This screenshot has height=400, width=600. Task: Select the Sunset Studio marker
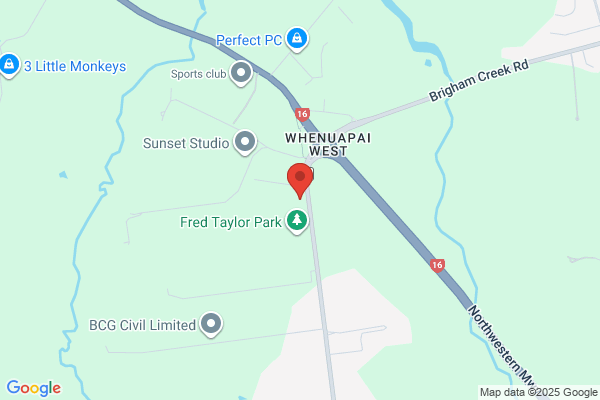coord(245,143)
